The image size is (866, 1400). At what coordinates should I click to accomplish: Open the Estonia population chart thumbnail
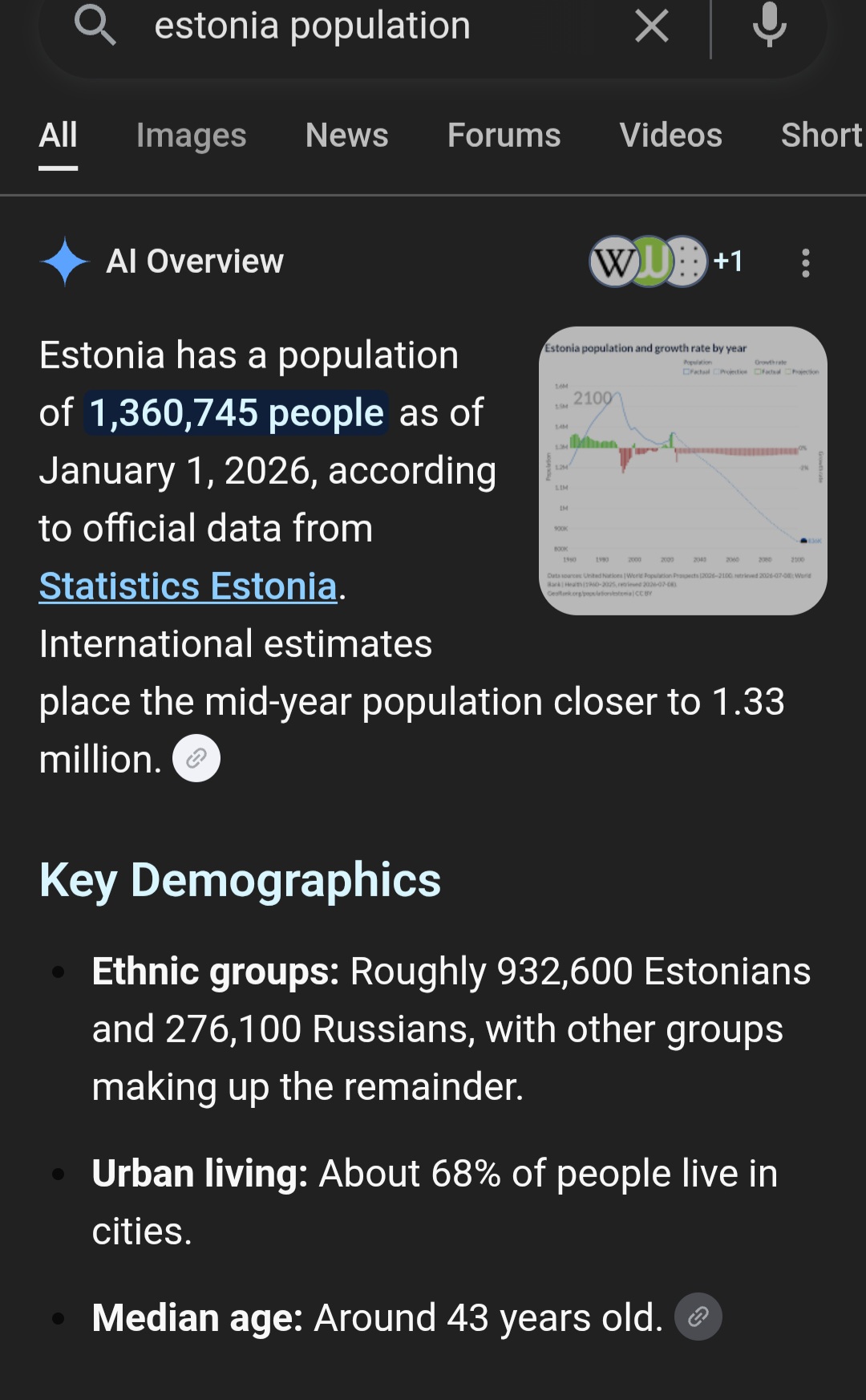click(x=683, y=471)
